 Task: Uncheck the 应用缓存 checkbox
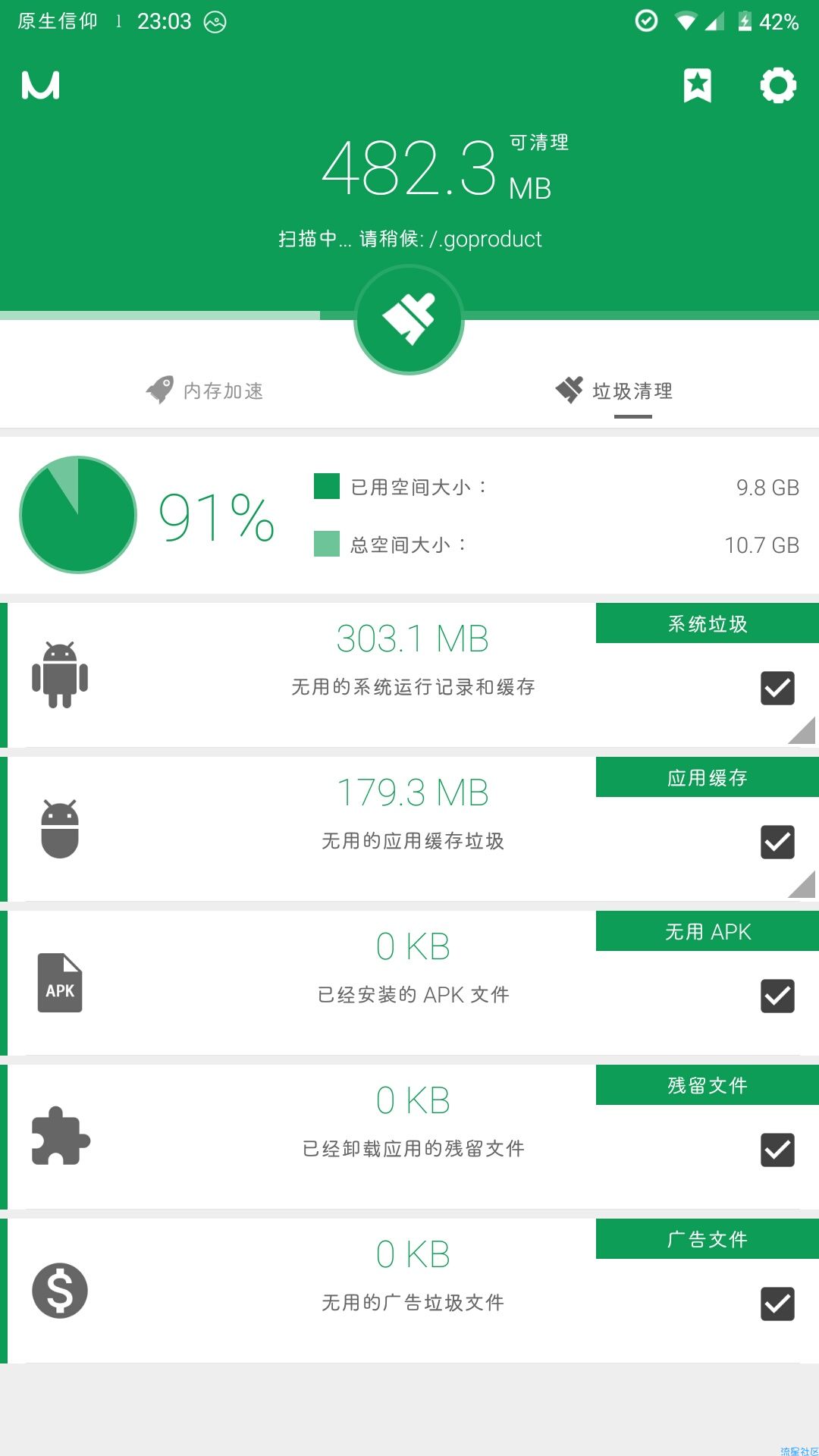click(777, 842)
